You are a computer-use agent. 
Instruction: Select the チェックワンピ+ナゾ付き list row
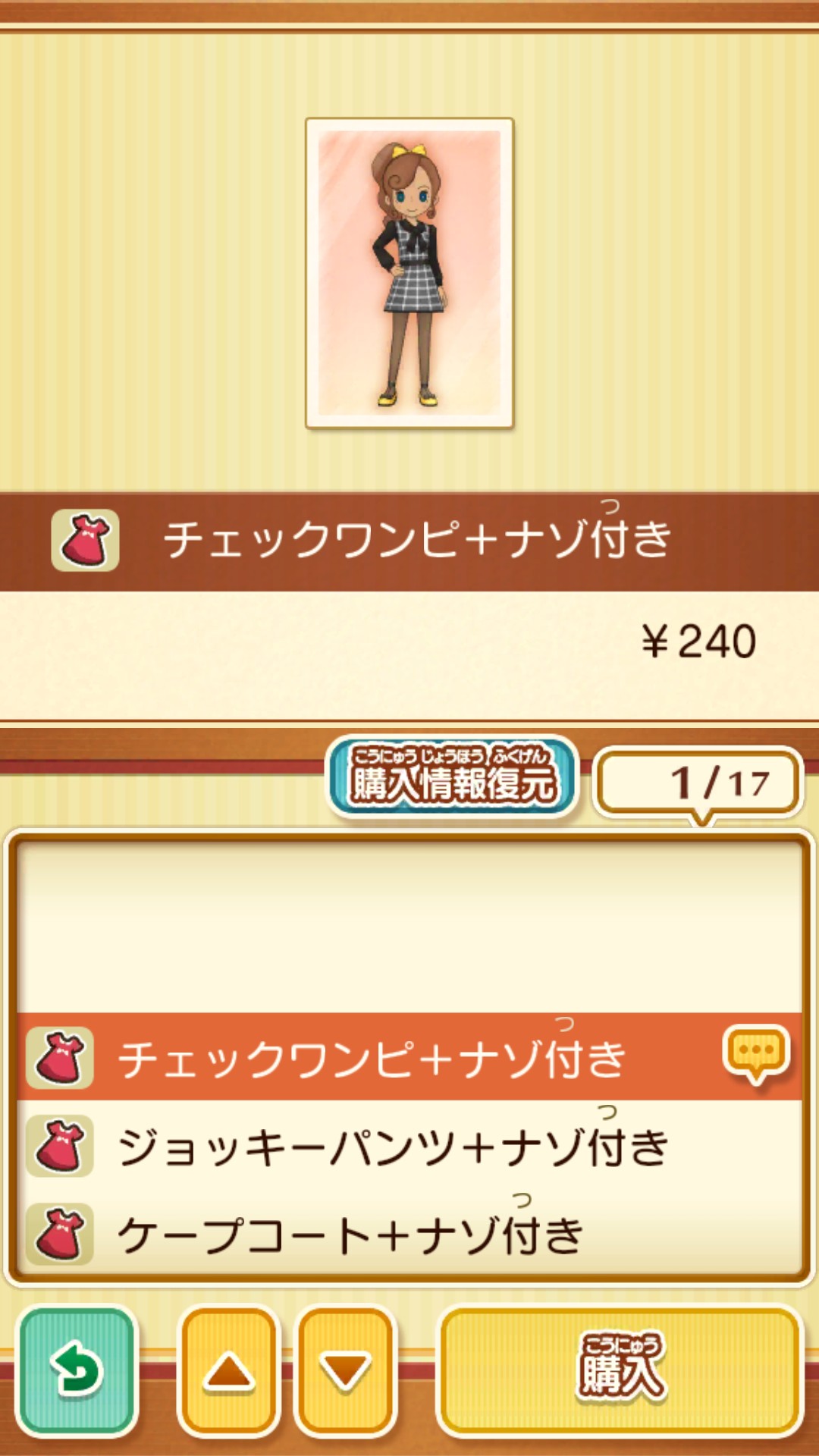409,1056
